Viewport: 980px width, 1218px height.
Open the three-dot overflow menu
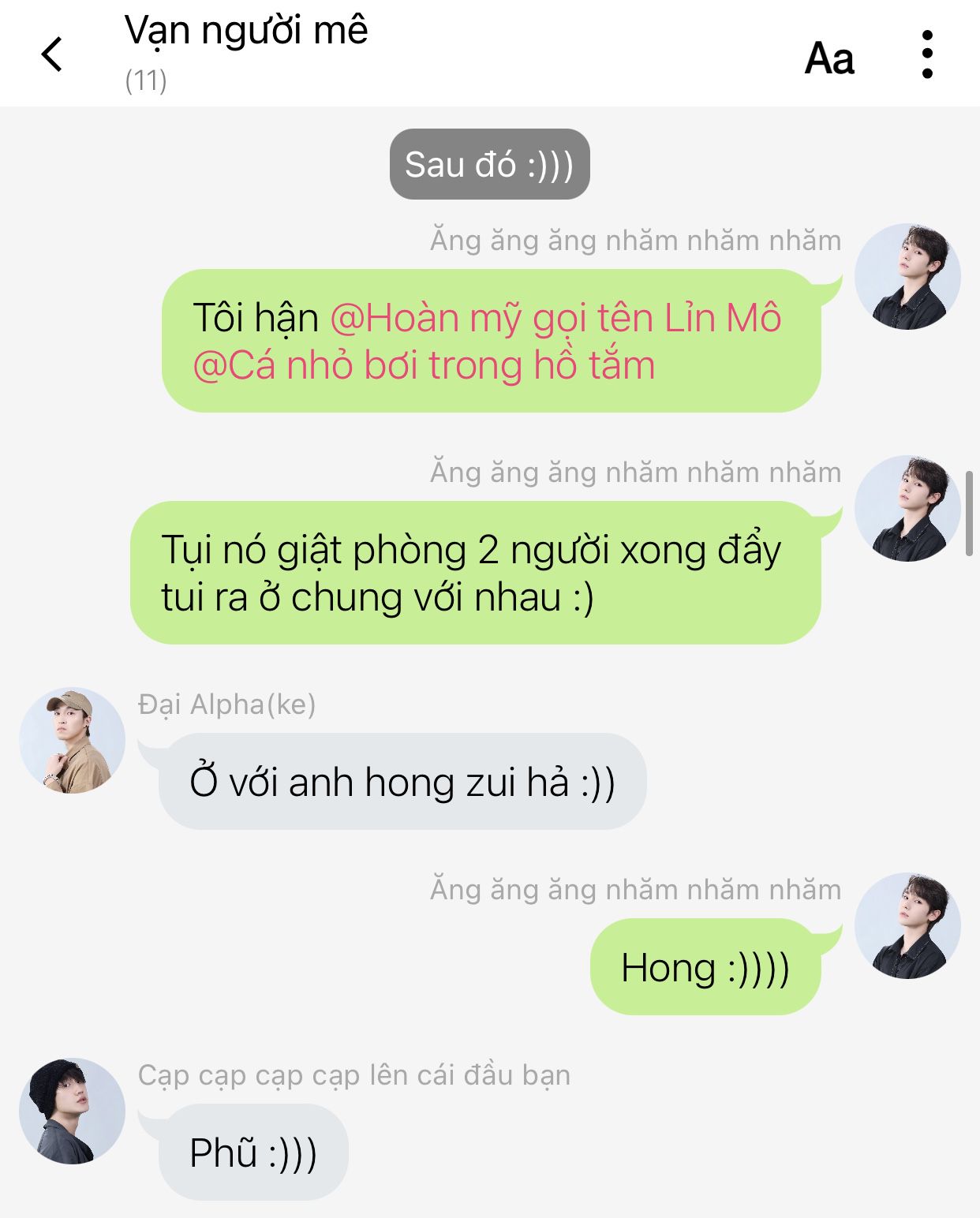click(x=927, y=55)
